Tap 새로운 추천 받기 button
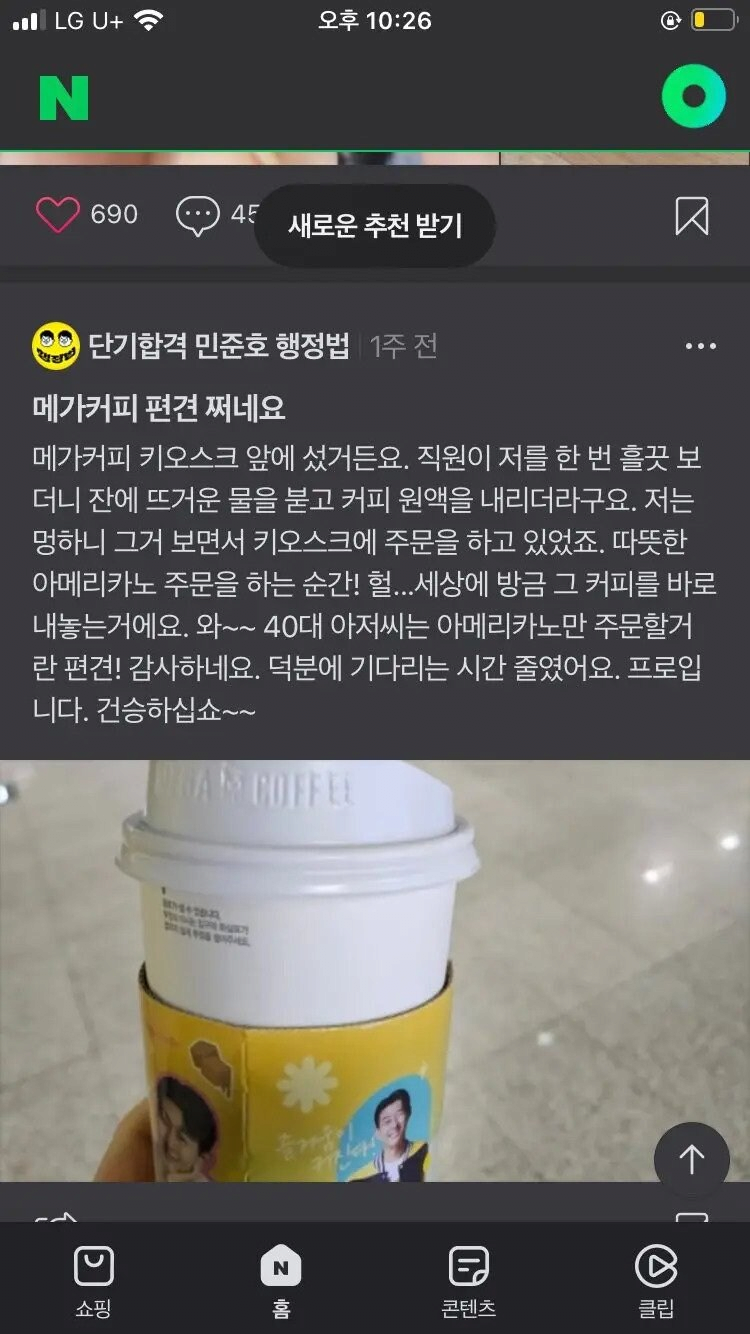Screen dimensions: 750x1334 coord(375,225)
